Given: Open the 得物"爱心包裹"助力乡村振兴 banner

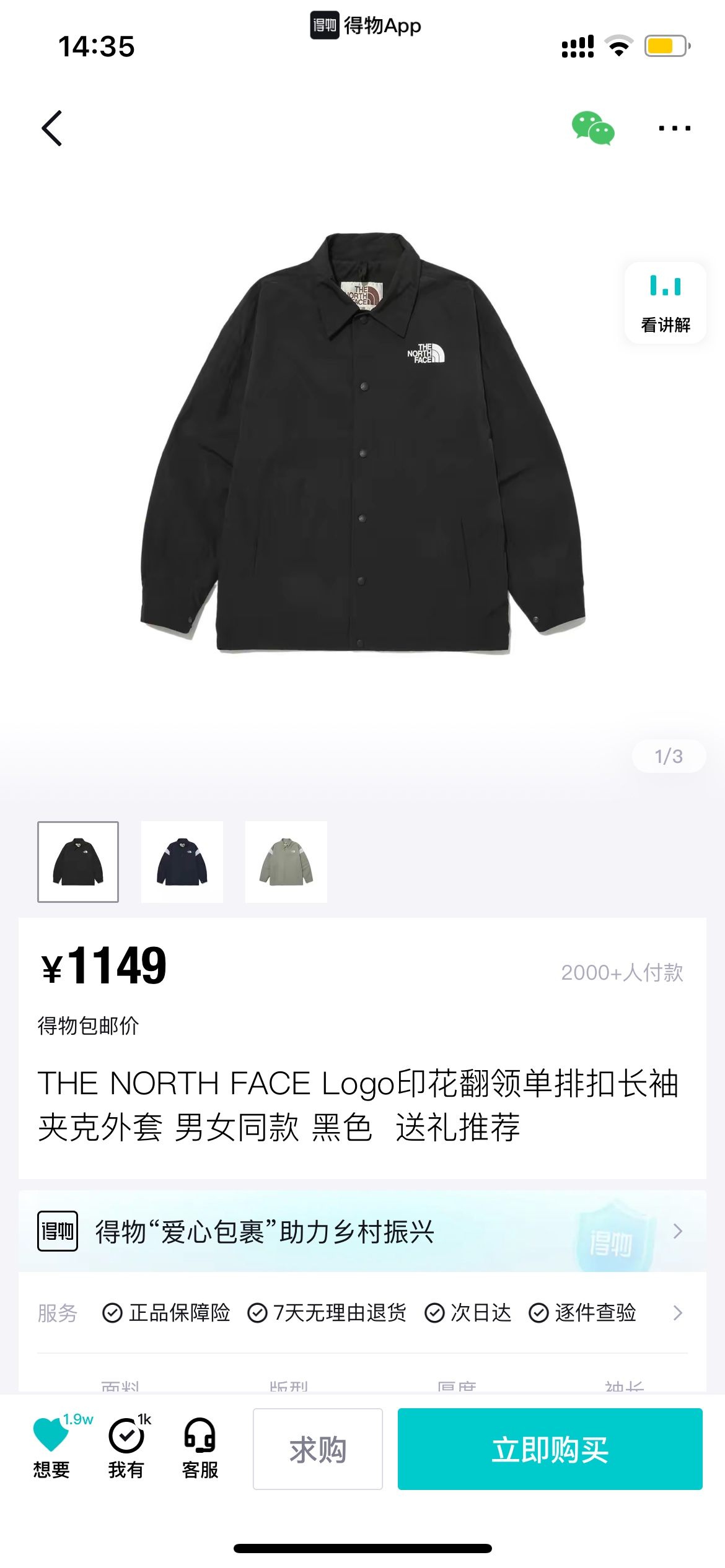Looking at the screenshot, I should (362, 1232).
